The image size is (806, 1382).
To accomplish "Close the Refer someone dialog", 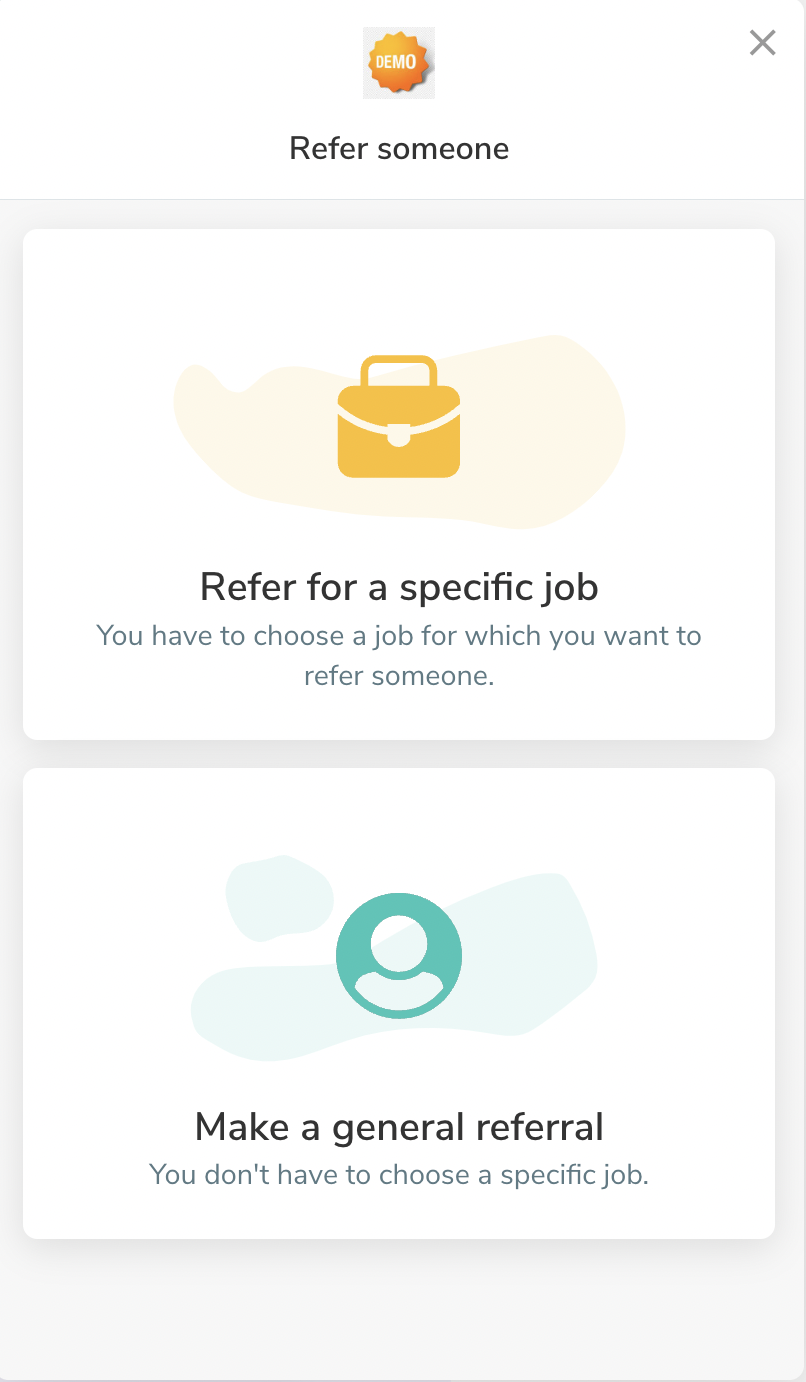I will coord(762,43).
